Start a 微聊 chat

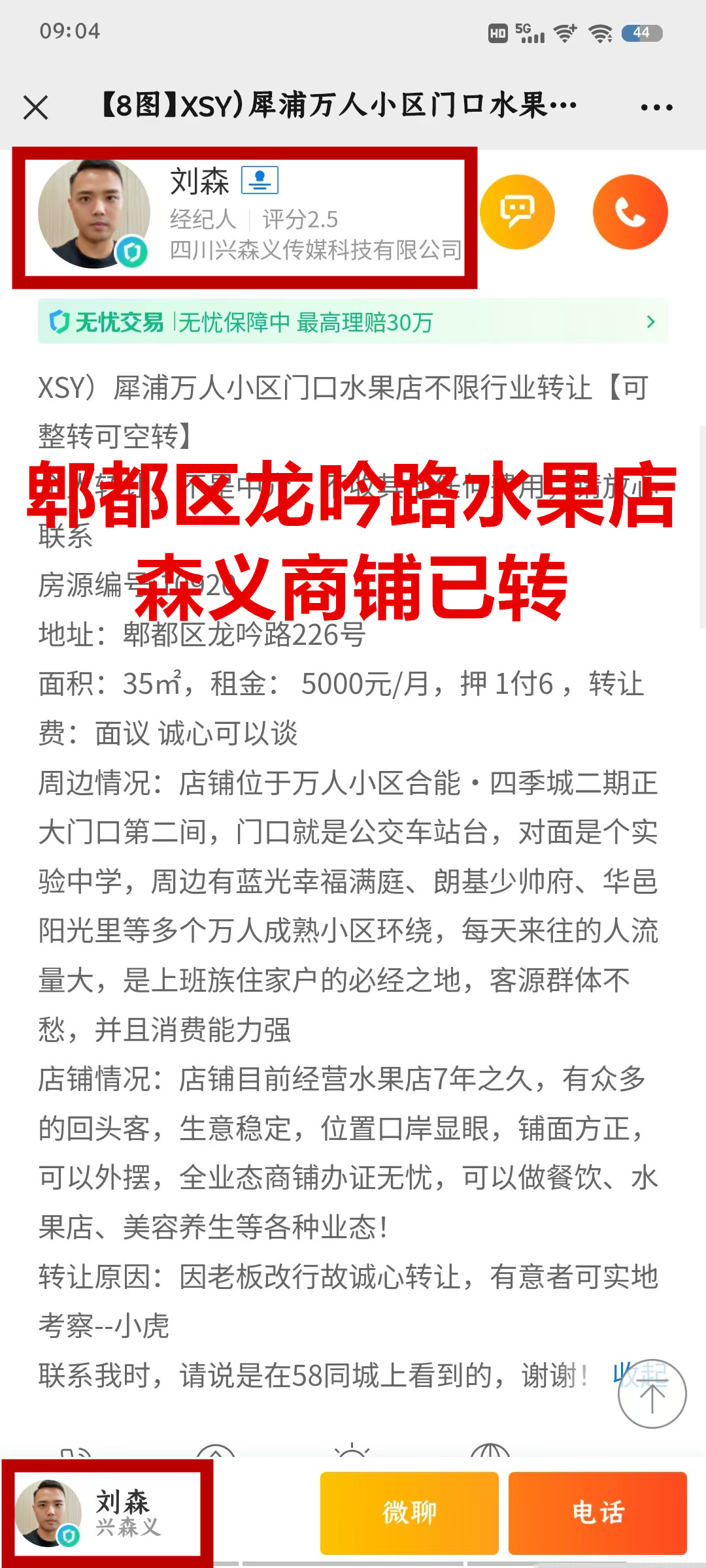pyautogui.click(x=409, y=1513)
